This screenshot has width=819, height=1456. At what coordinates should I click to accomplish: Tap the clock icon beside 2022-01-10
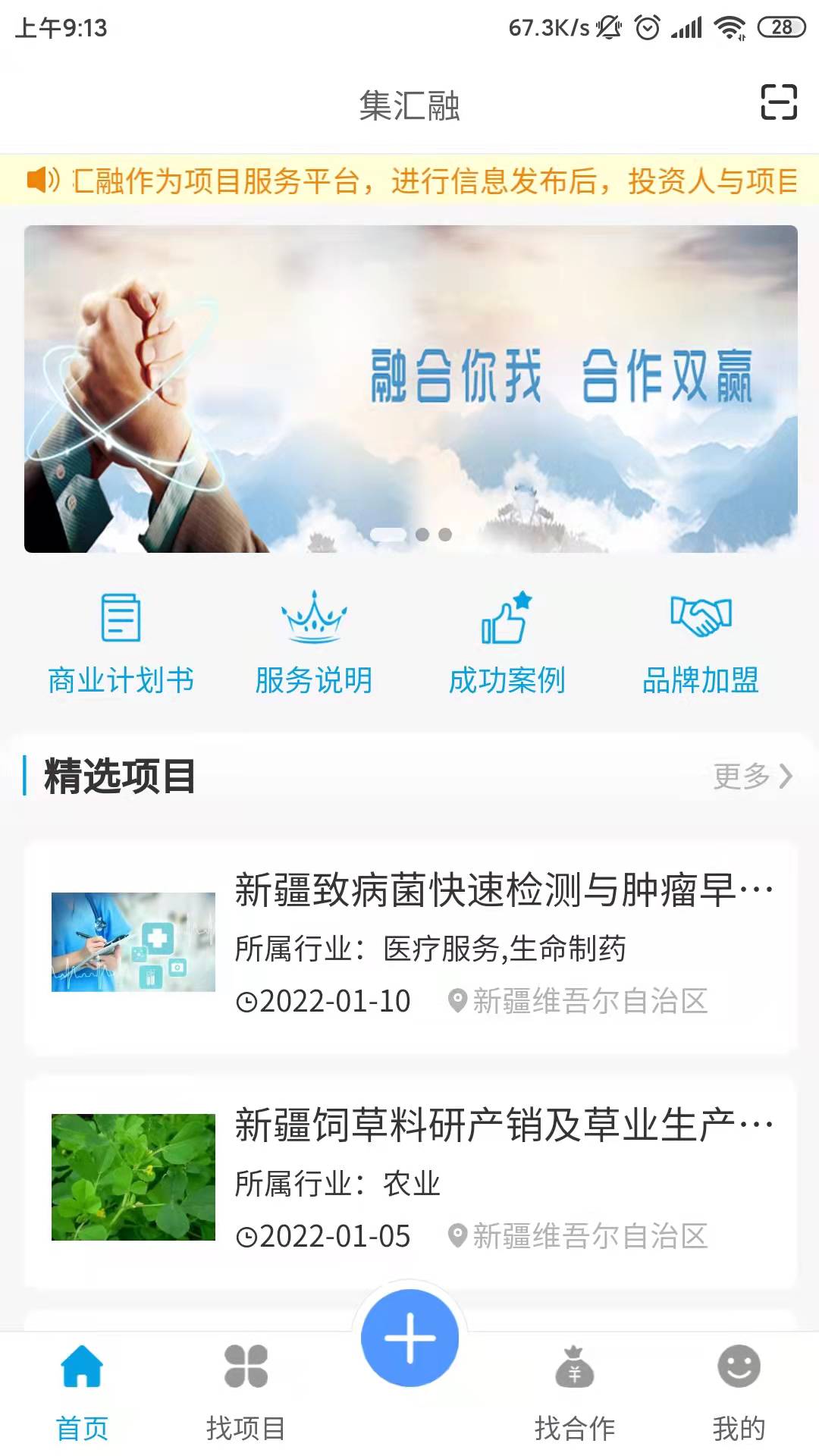(246, 1001)
